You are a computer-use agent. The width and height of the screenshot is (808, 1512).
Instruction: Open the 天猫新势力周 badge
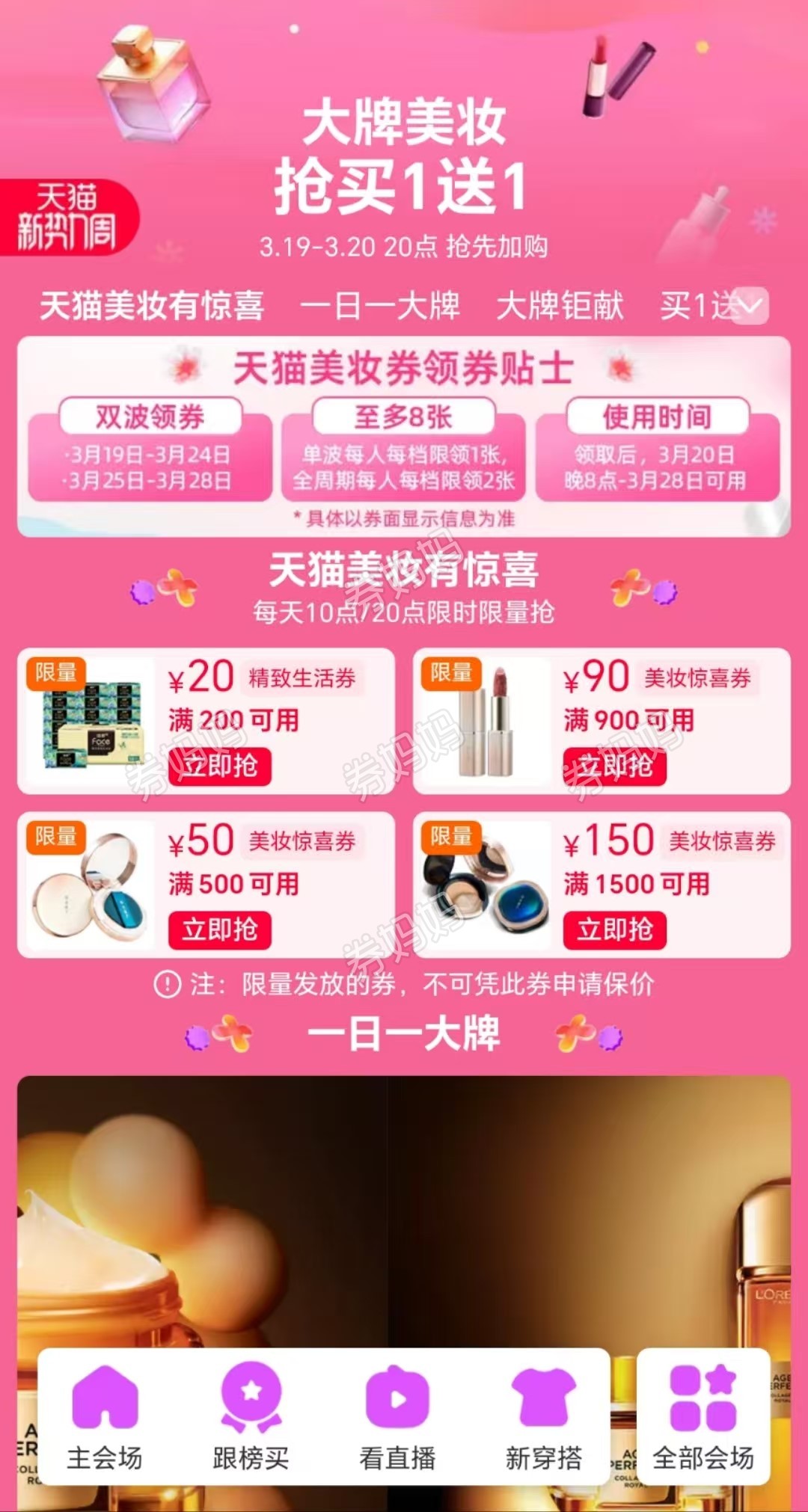click(69, 217)
